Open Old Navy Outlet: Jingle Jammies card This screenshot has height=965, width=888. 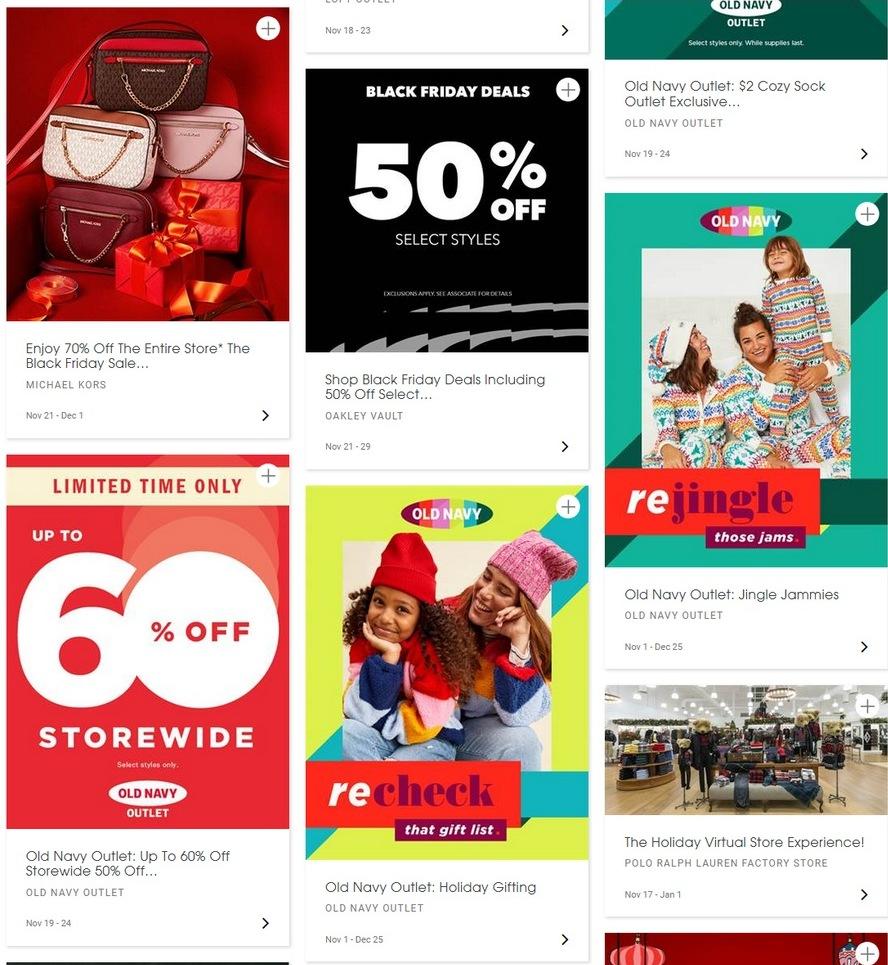click(x=731, y=594)
